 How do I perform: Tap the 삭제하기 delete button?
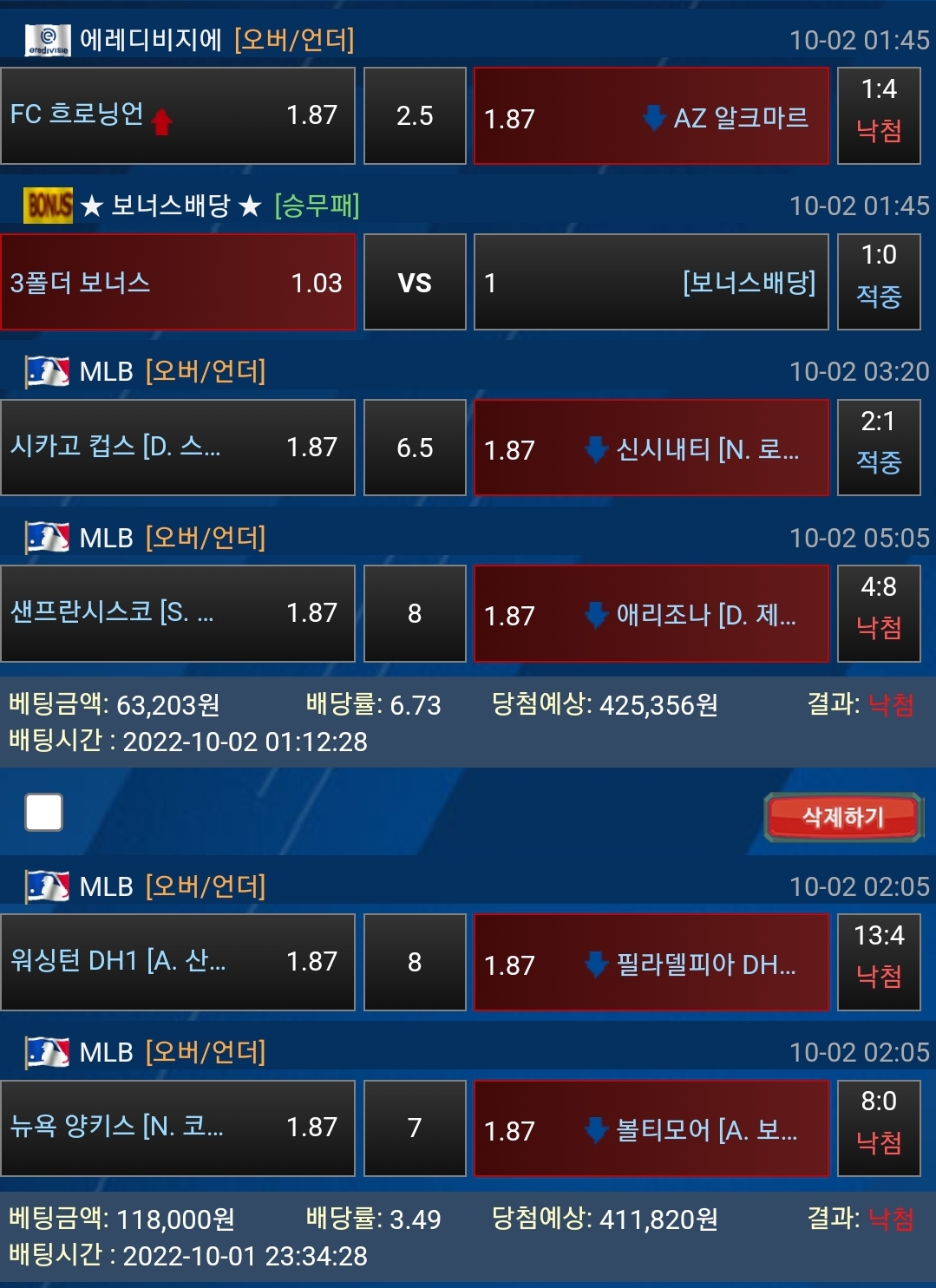tap(841, 816)
